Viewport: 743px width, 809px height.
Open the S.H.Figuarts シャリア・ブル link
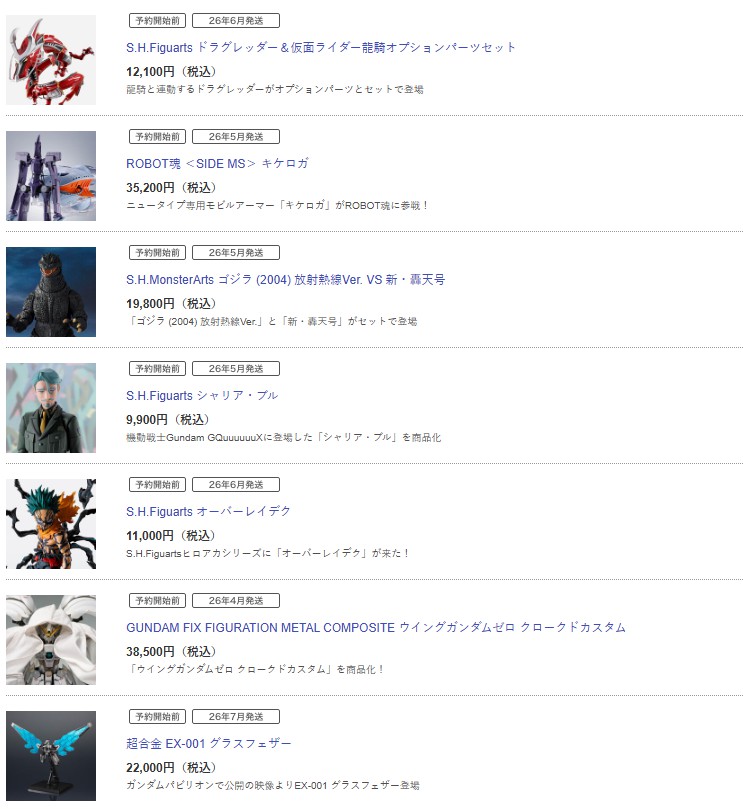click(x=202, y=395)
